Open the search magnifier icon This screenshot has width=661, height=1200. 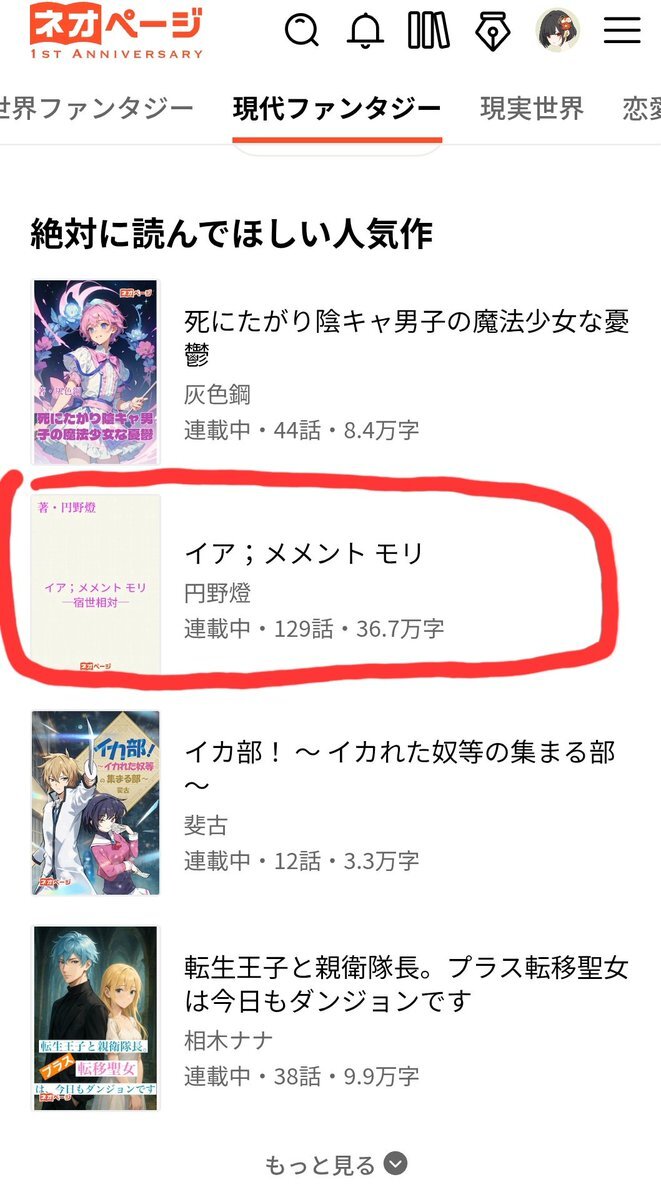point(302,31)
